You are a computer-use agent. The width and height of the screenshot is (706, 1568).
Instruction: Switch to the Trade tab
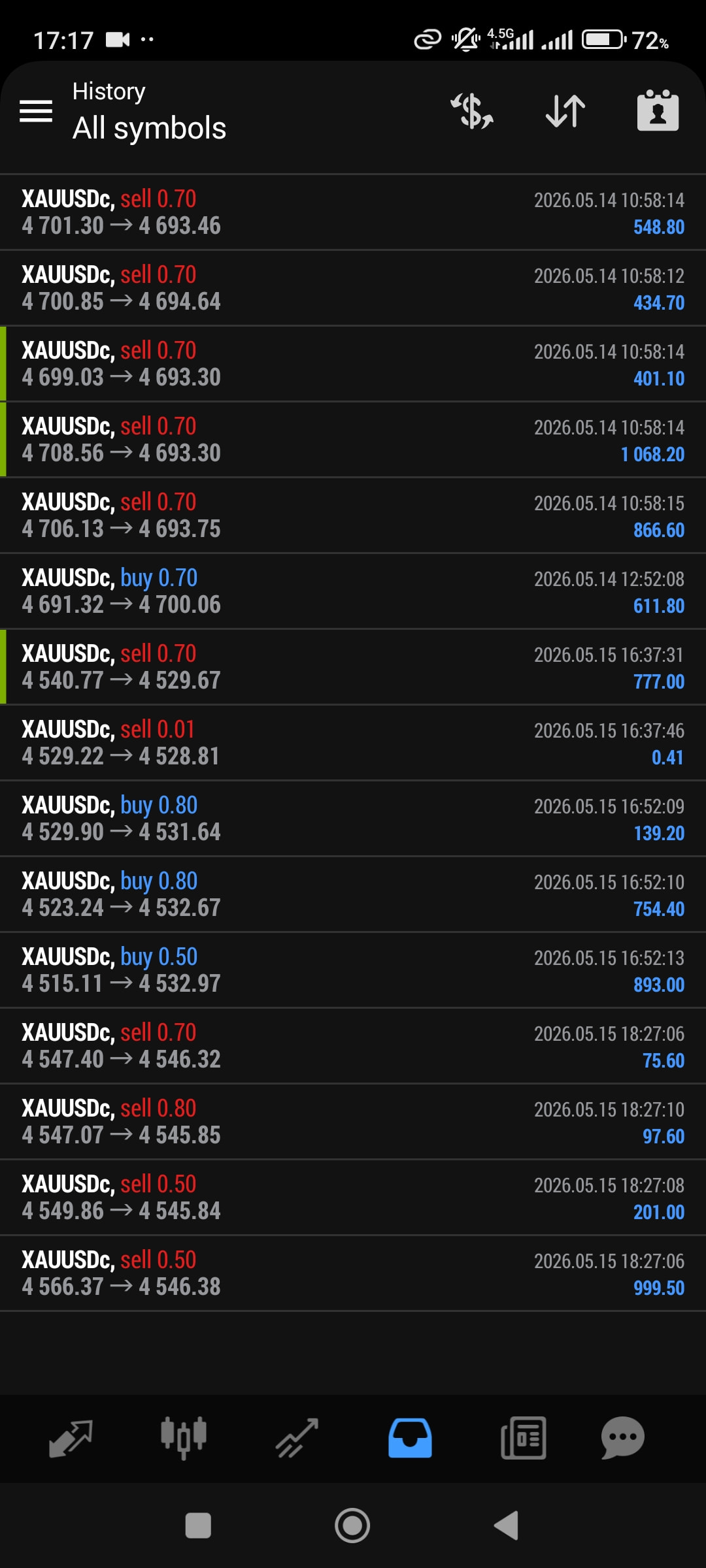coord(297,1439)
